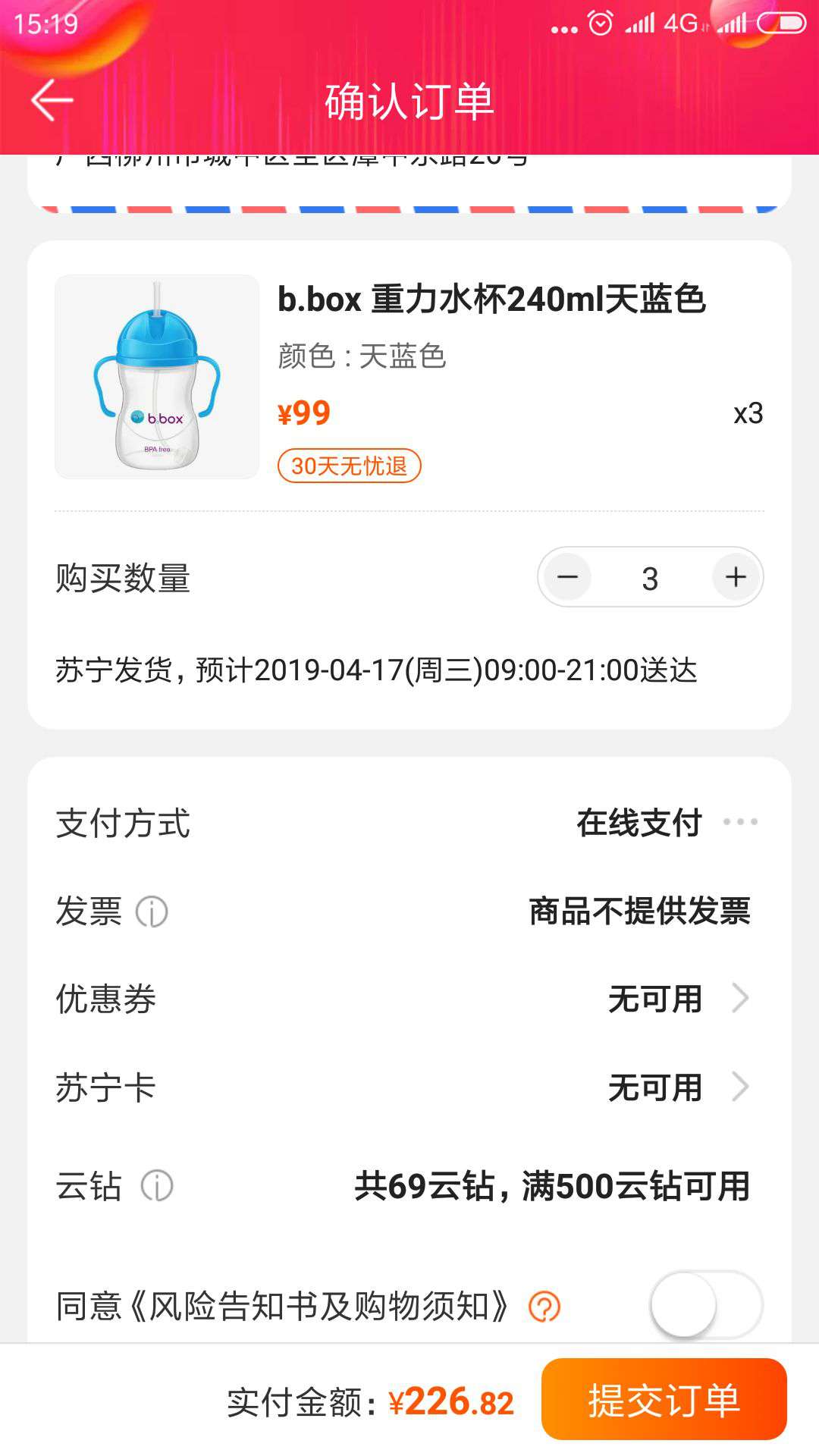Show 云钻 info tooltip
Viewport: 819px width, 1456px height.
coord(157,1186)
